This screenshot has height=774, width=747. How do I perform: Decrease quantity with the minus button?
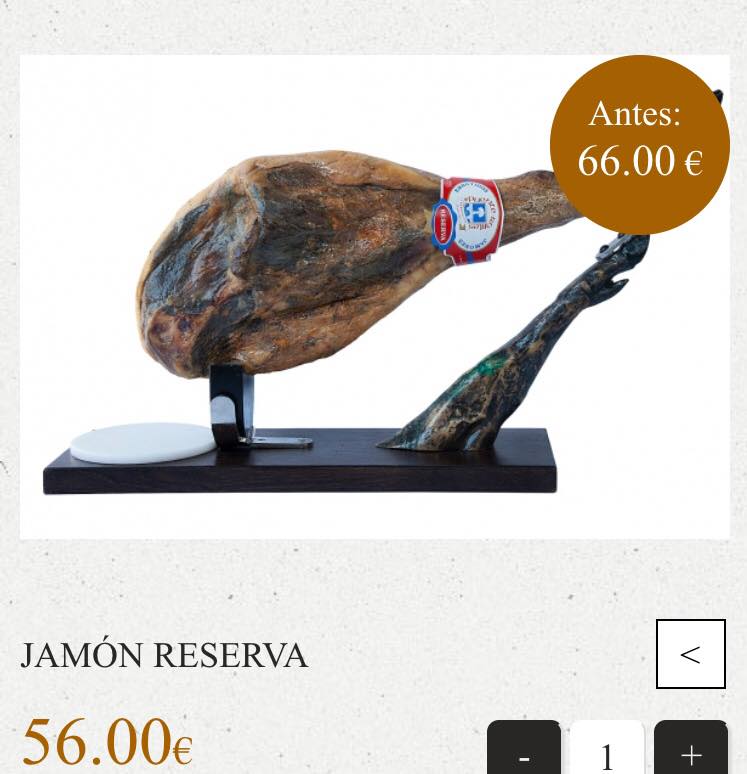tap(524, 751)
